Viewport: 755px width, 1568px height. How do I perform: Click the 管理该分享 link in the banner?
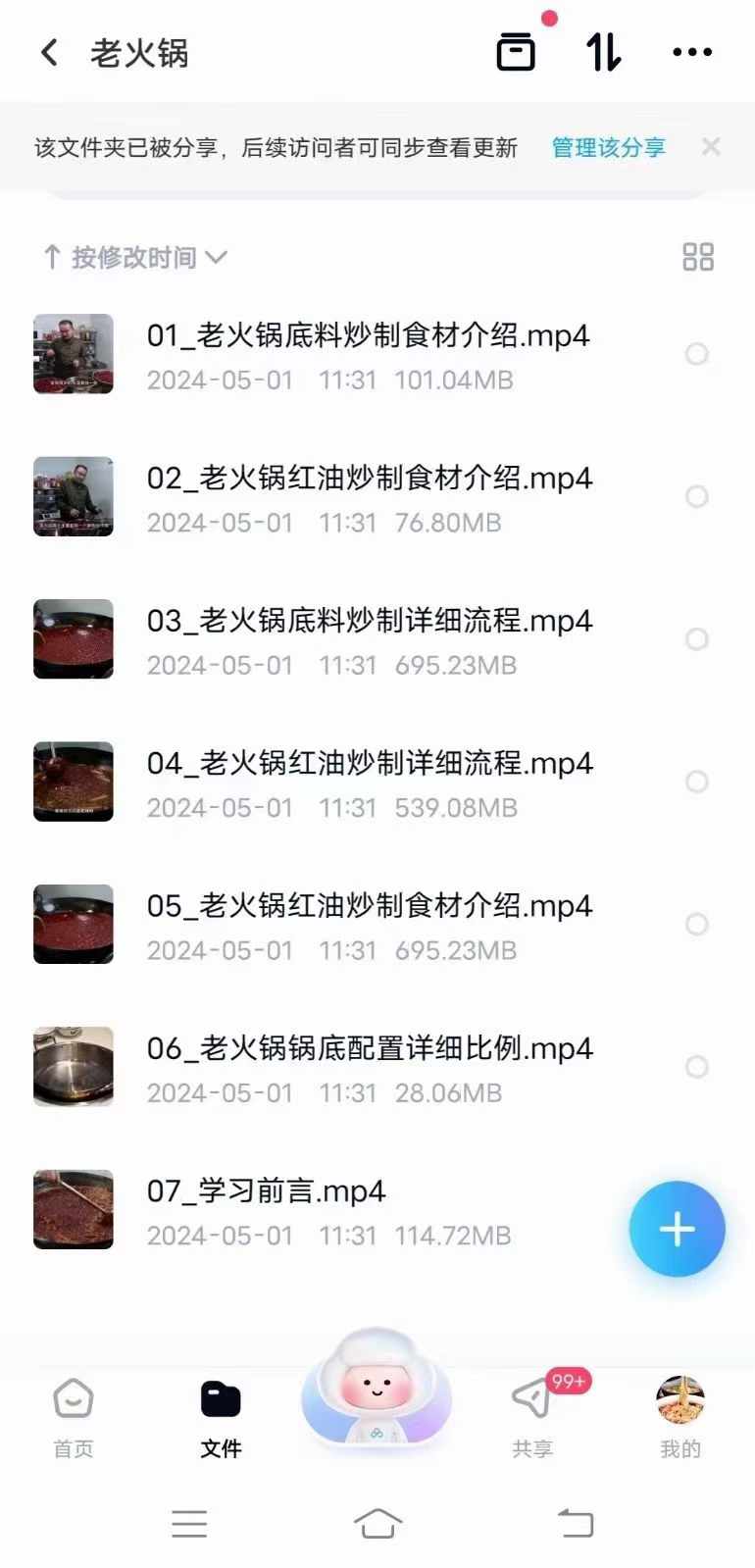coord(608,148)
